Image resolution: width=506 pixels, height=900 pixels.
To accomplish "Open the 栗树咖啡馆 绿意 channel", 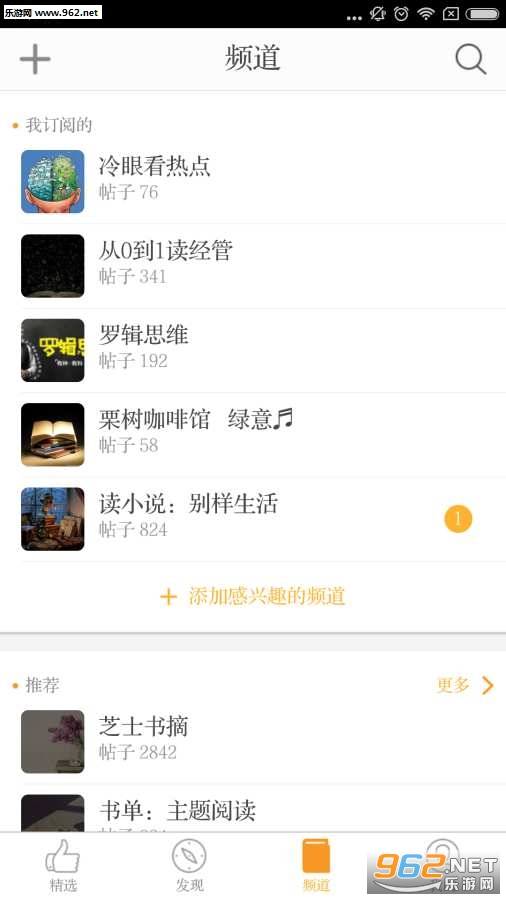I will click(x=253, y=435).
